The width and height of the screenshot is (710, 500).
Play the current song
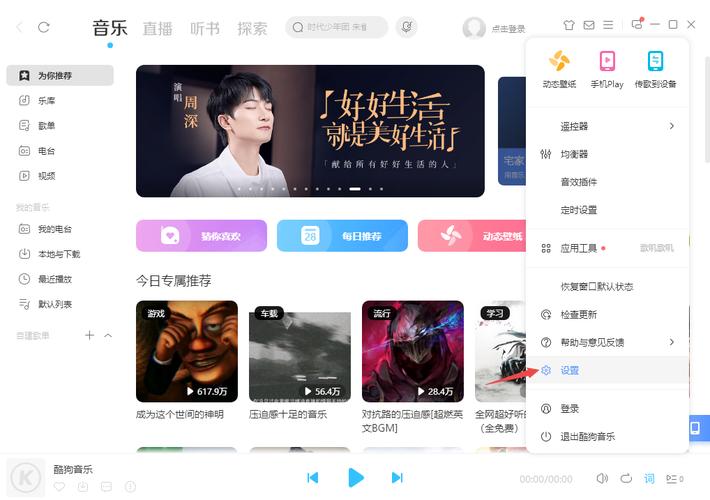click(x=355, y=478)
